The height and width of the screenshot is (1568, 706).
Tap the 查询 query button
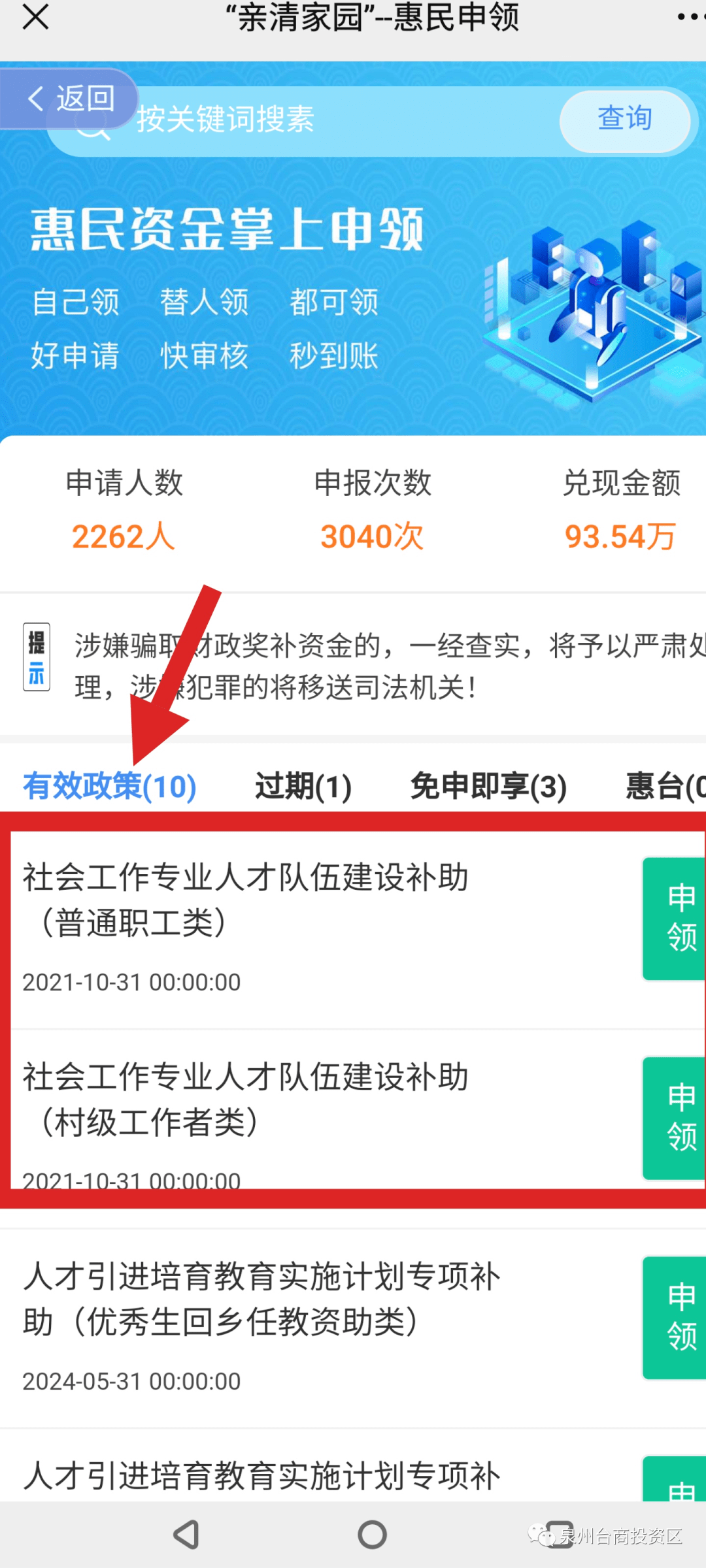(x=625, y=120)
